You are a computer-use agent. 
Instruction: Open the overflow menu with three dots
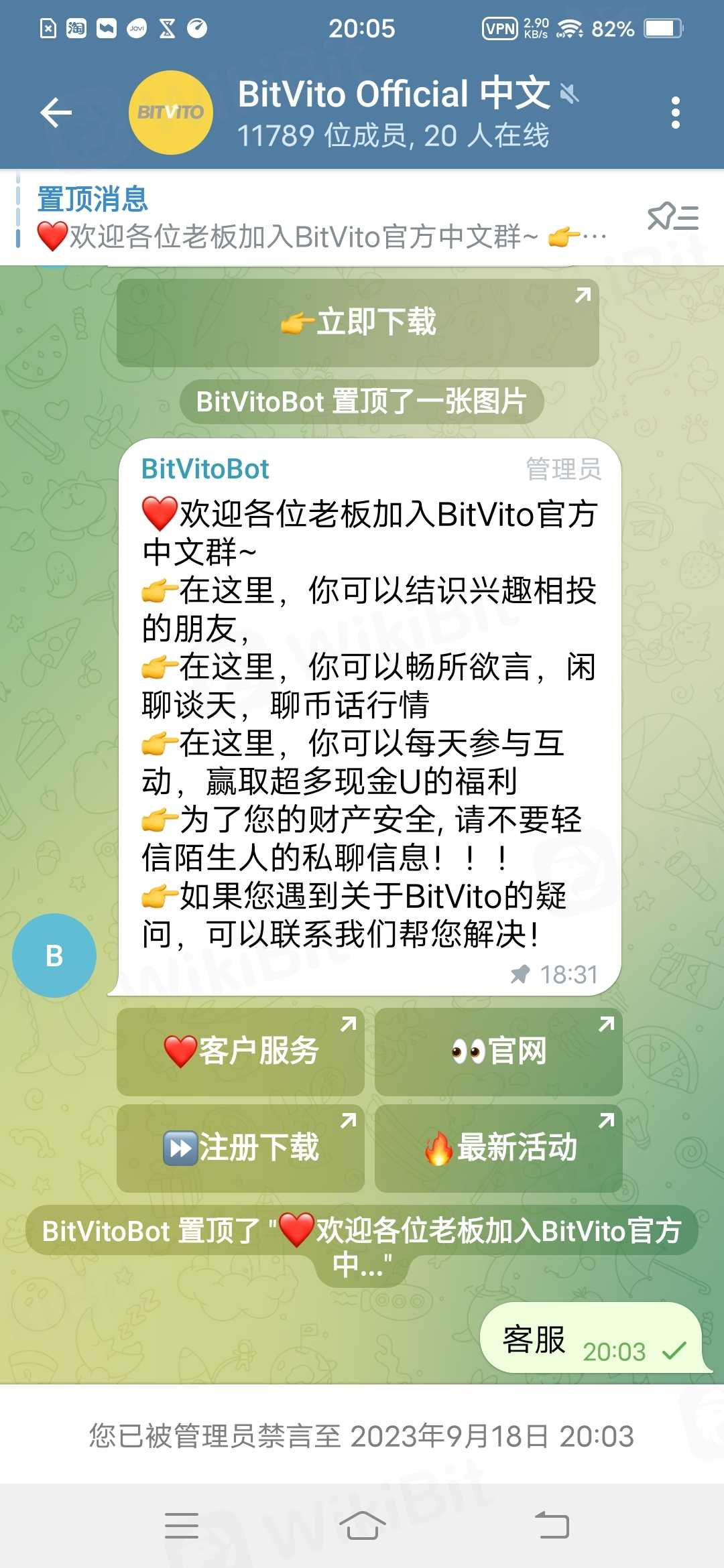[x=675, y=112]
